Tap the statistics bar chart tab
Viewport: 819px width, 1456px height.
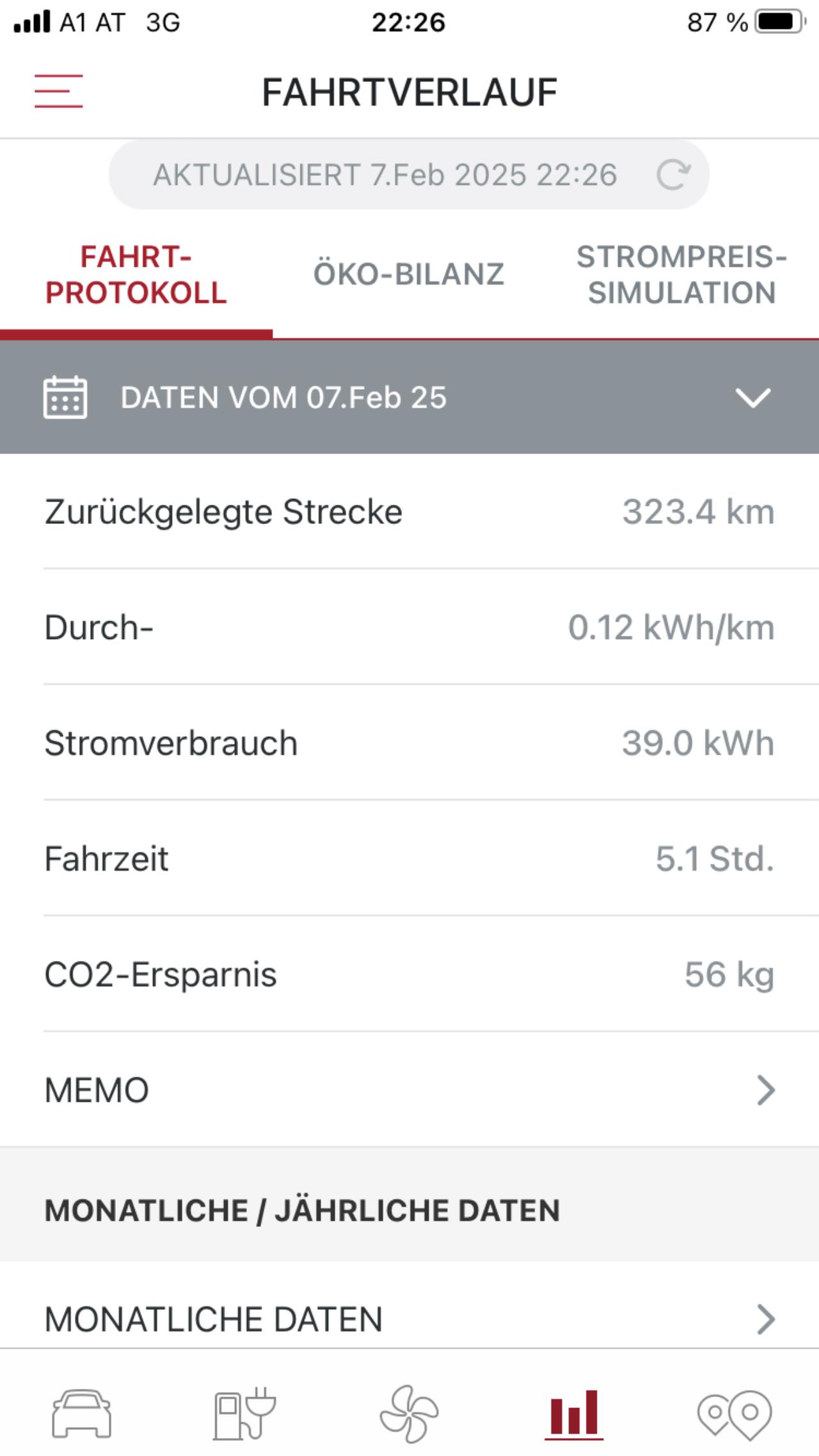[574, 1414]
